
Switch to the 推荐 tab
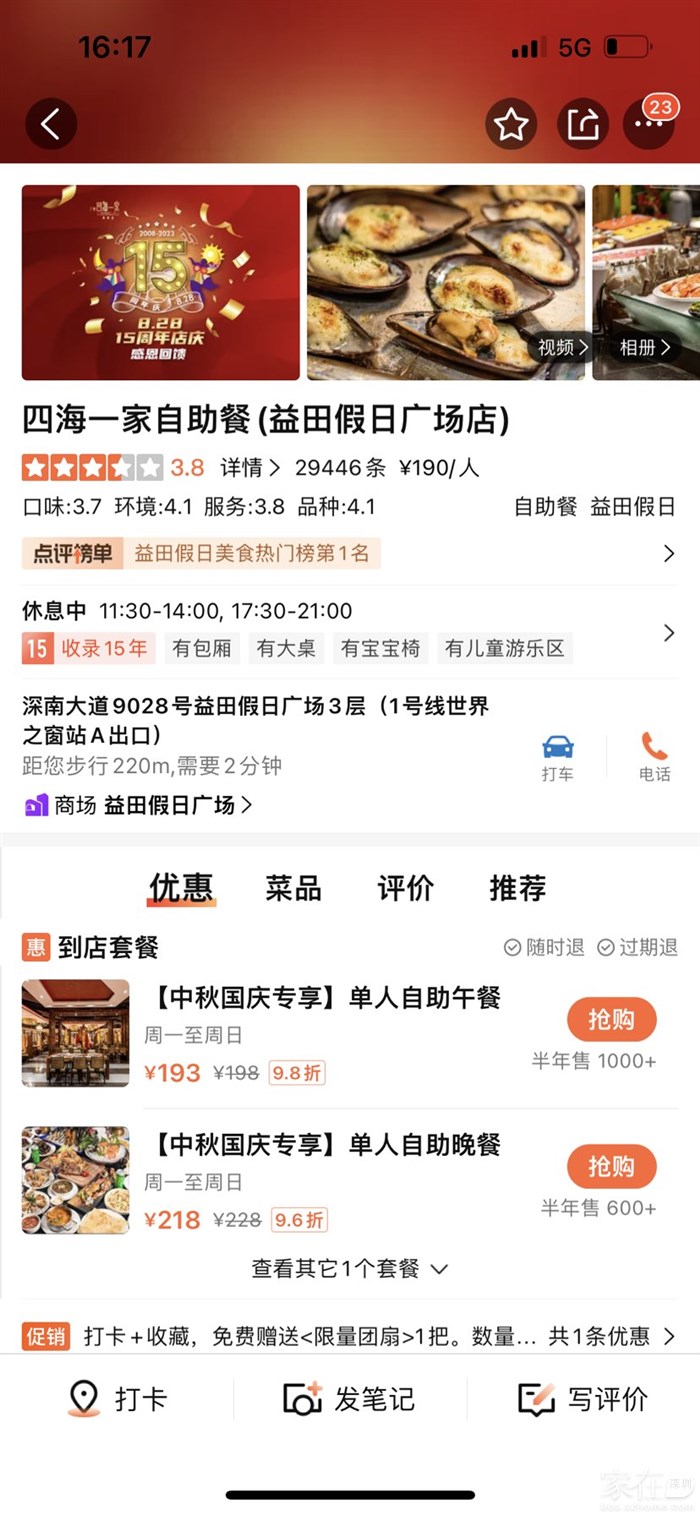pyautogui.click(x=517, y=887)
